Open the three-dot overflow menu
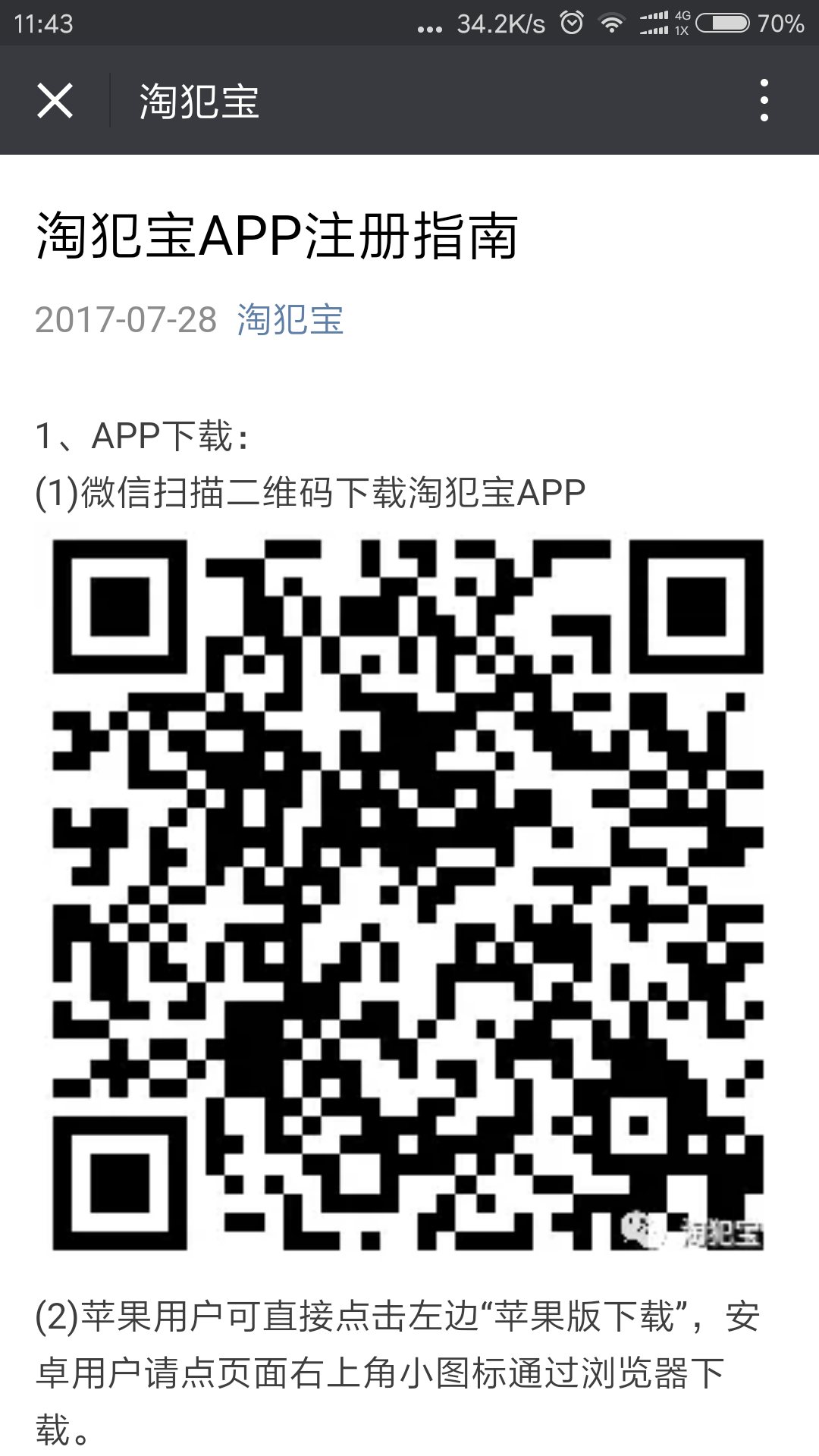The height and width of the screenshot is (1456, 819). tap(764, 100)
